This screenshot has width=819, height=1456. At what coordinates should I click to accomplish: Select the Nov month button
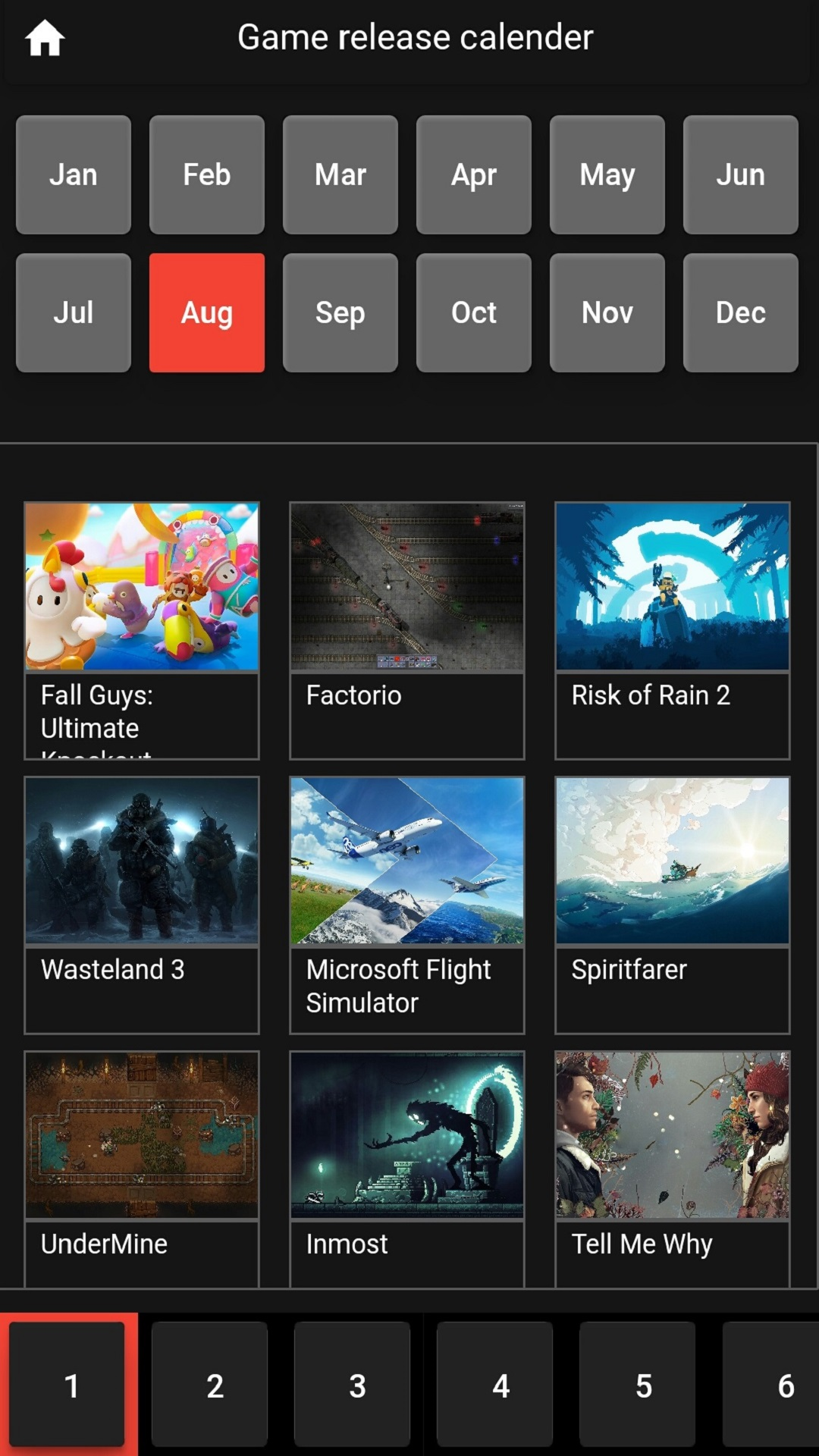[x=607, y=313]
